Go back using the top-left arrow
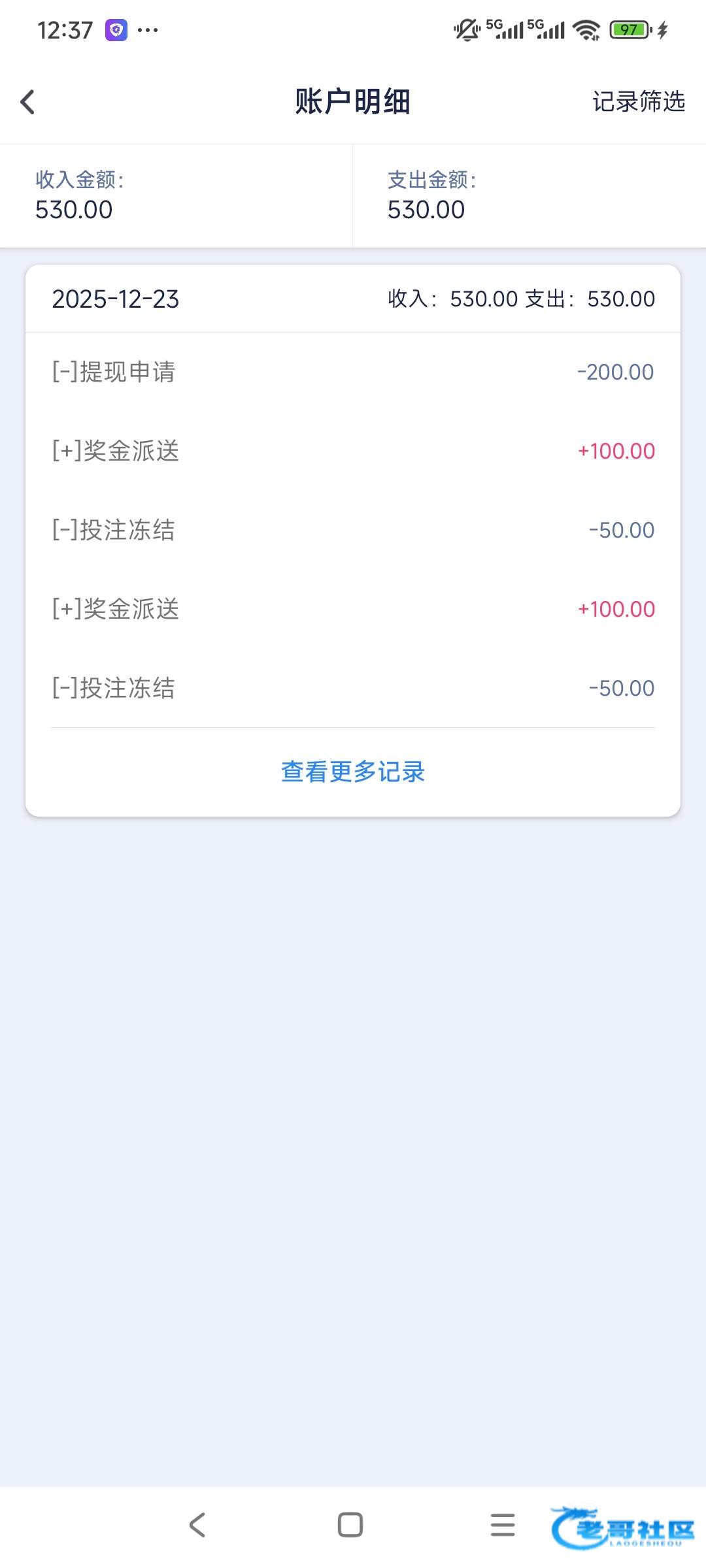This screenshot has height=1568, width=706. coord(27,102)
